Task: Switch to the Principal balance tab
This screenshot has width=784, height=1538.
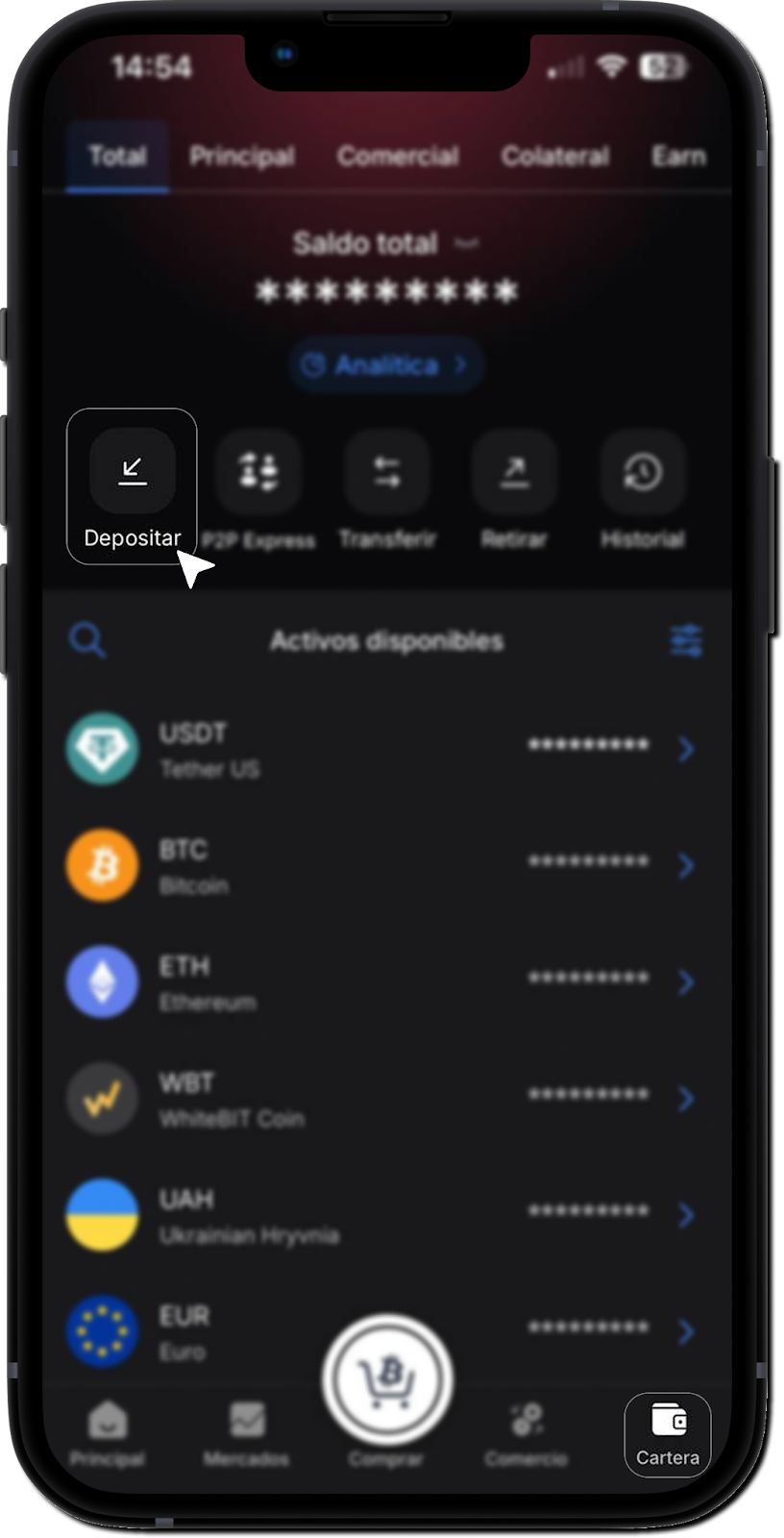Action: [x=241, y=157]
